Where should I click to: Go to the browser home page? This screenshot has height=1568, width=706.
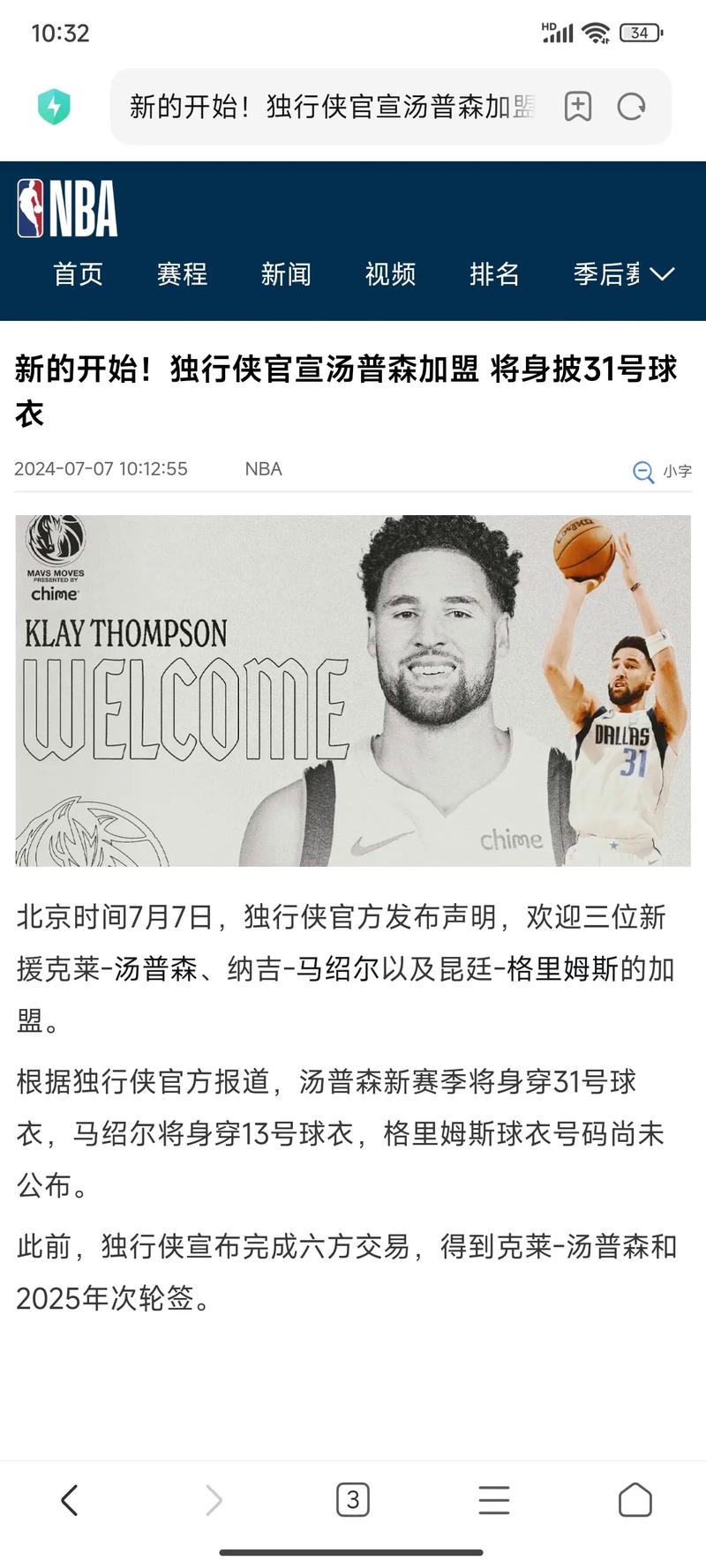635,1499
